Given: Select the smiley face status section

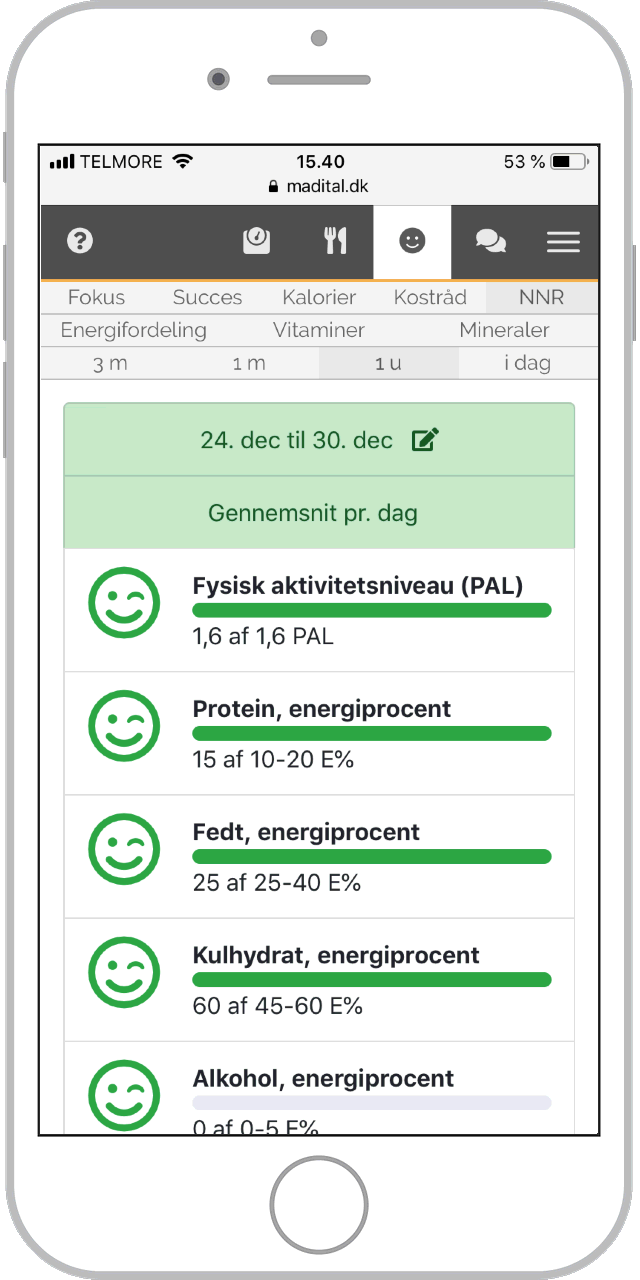Looking at the screenshot, I should pos(412,241).
